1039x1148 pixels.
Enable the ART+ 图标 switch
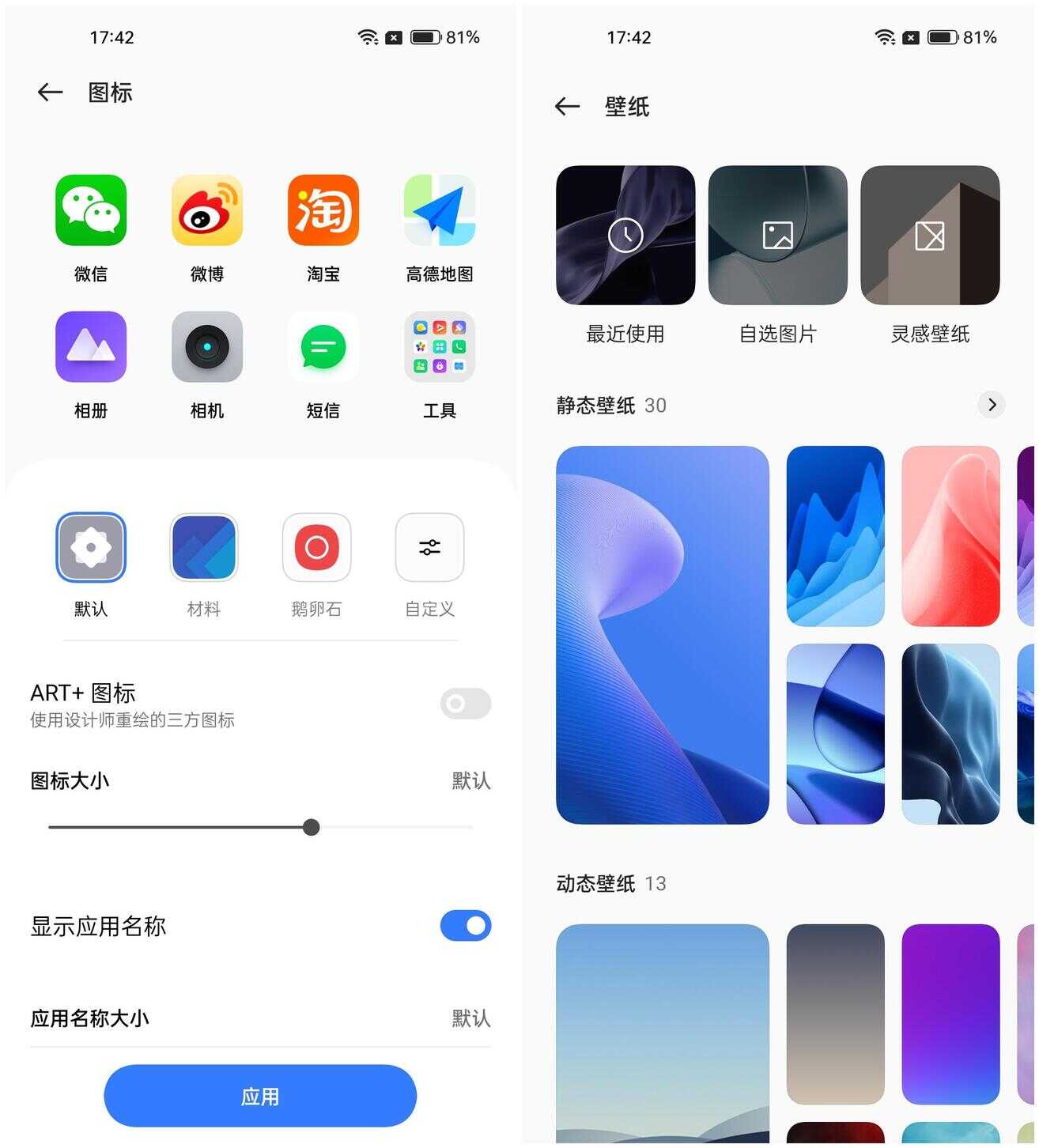(465, 704)
